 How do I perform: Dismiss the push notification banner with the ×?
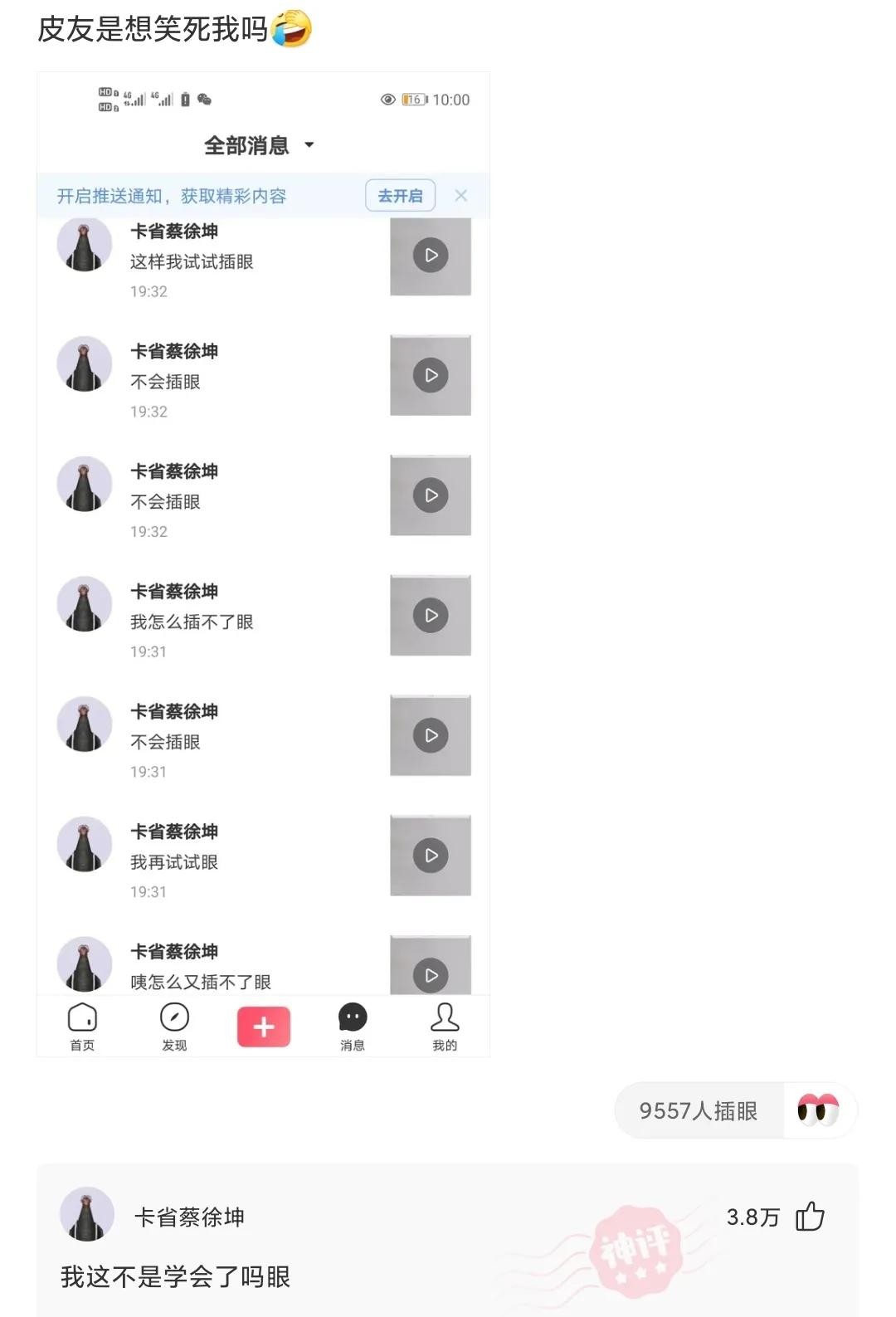click(x=461, y=195)
